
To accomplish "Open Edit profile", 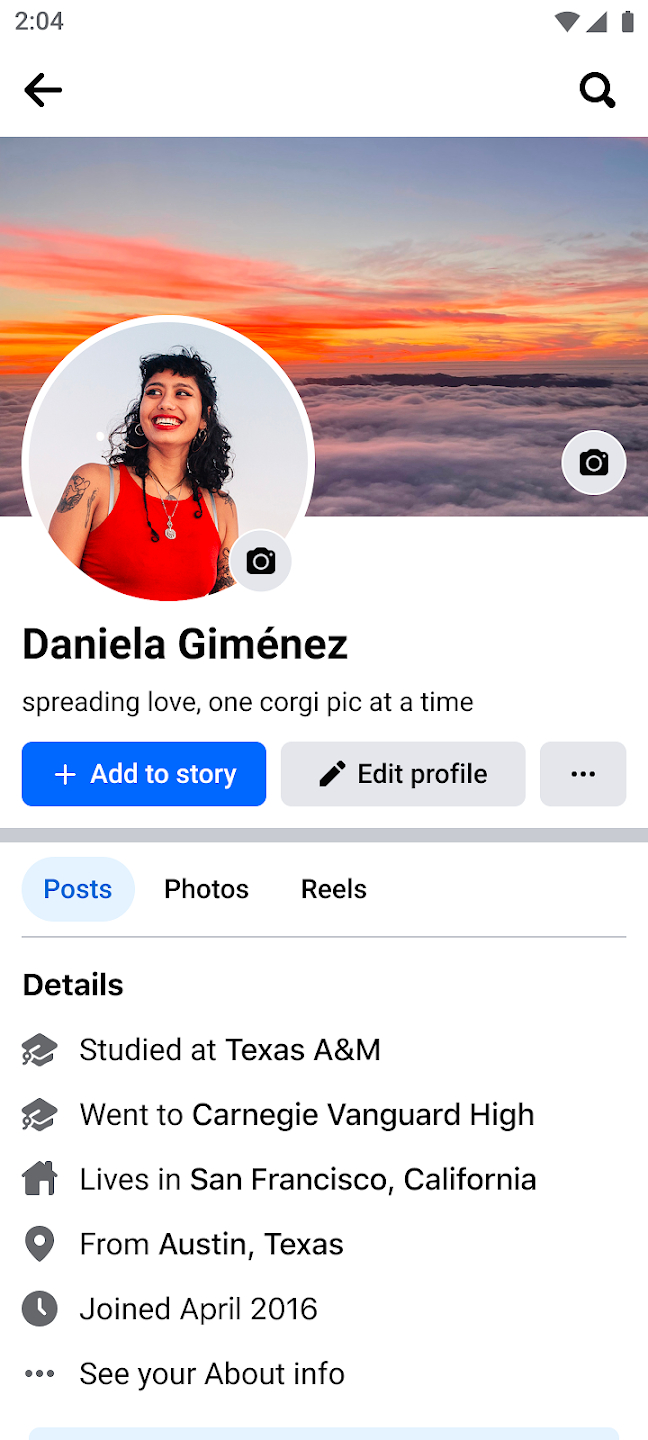I will [403, 774].
